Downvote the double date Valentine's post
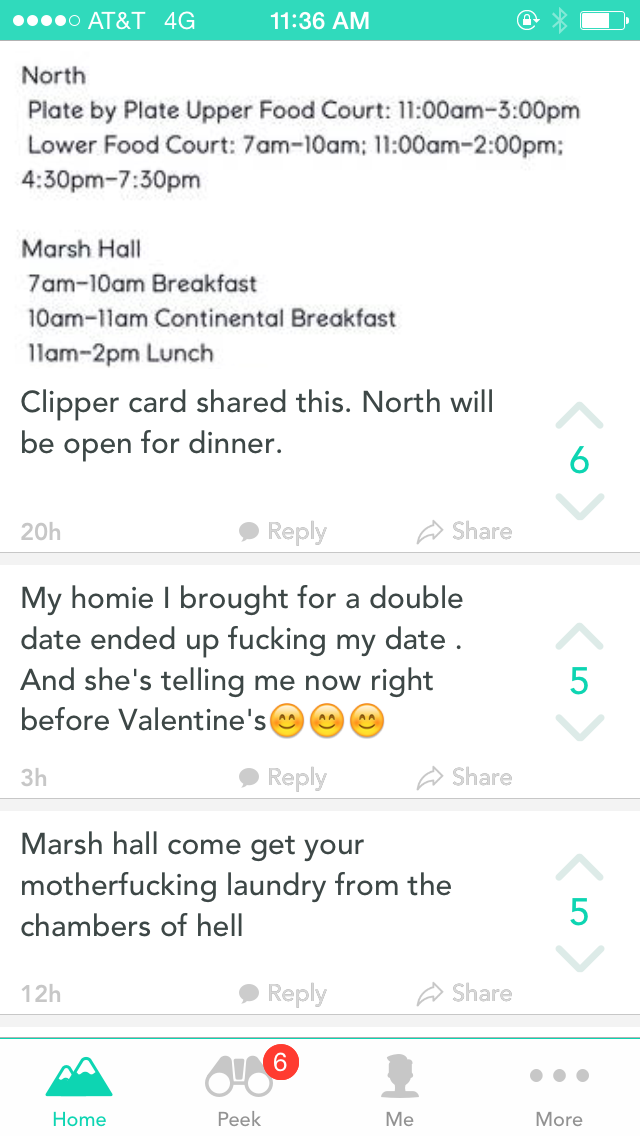 (579, 727)
